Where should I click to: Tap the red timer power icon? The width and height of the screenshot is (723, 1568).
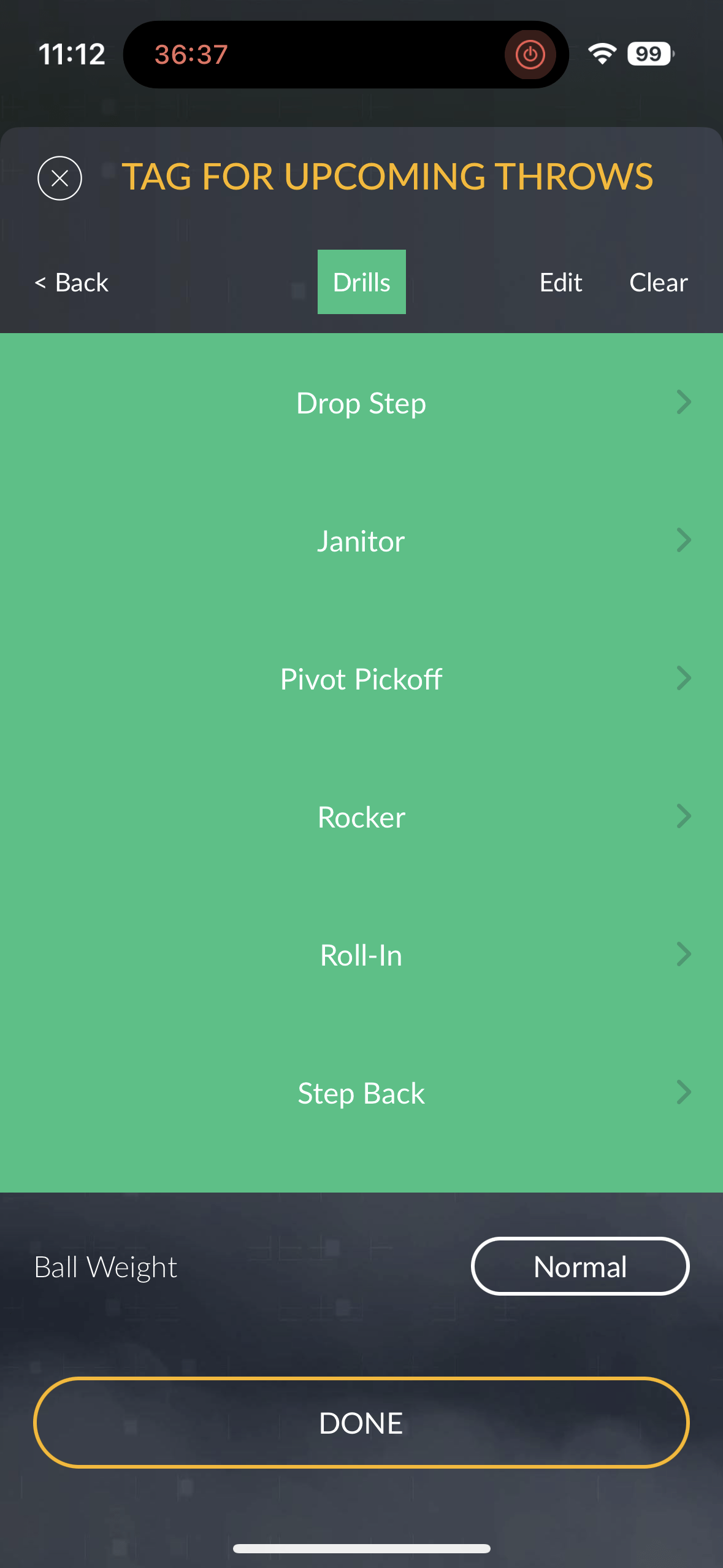(530, 55)
